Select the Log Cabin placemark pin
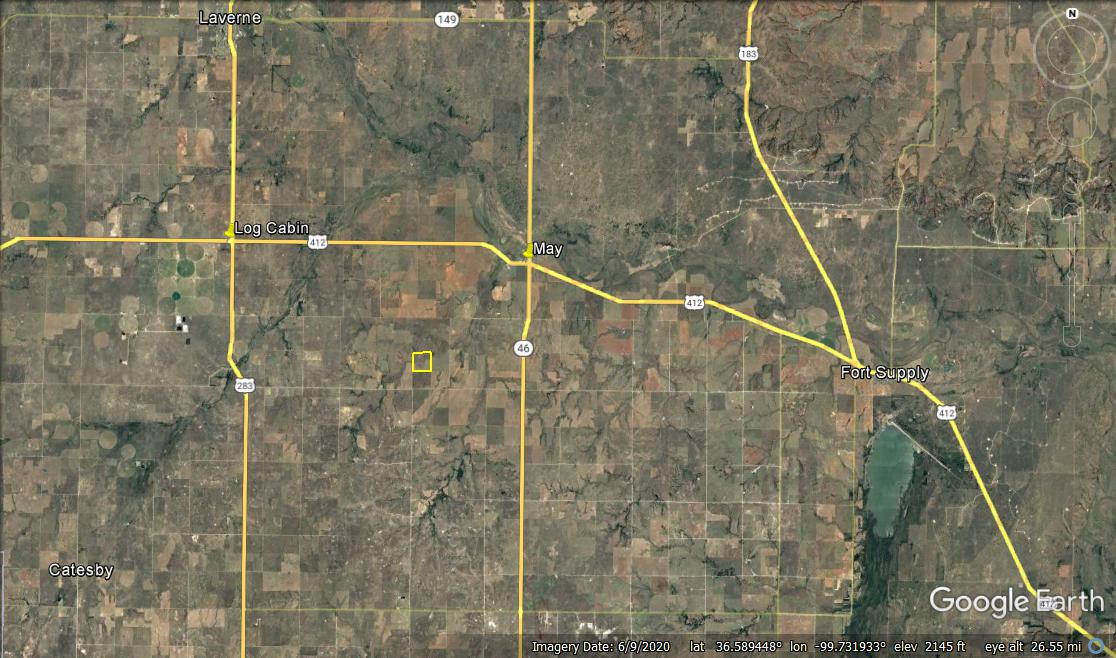Viewport: 1116px width, 658px height. (x=230, y=231)
